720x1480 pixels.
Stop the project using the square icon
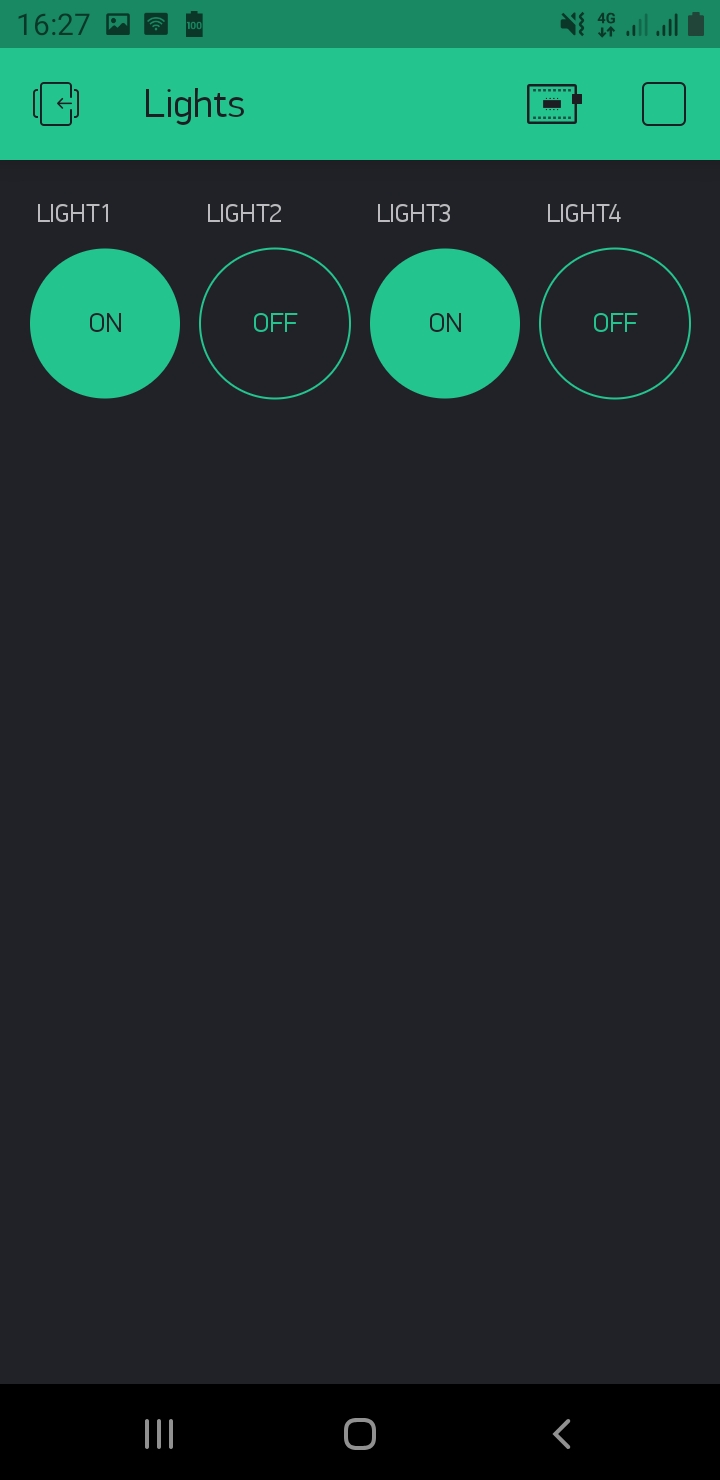coord(663,103)
